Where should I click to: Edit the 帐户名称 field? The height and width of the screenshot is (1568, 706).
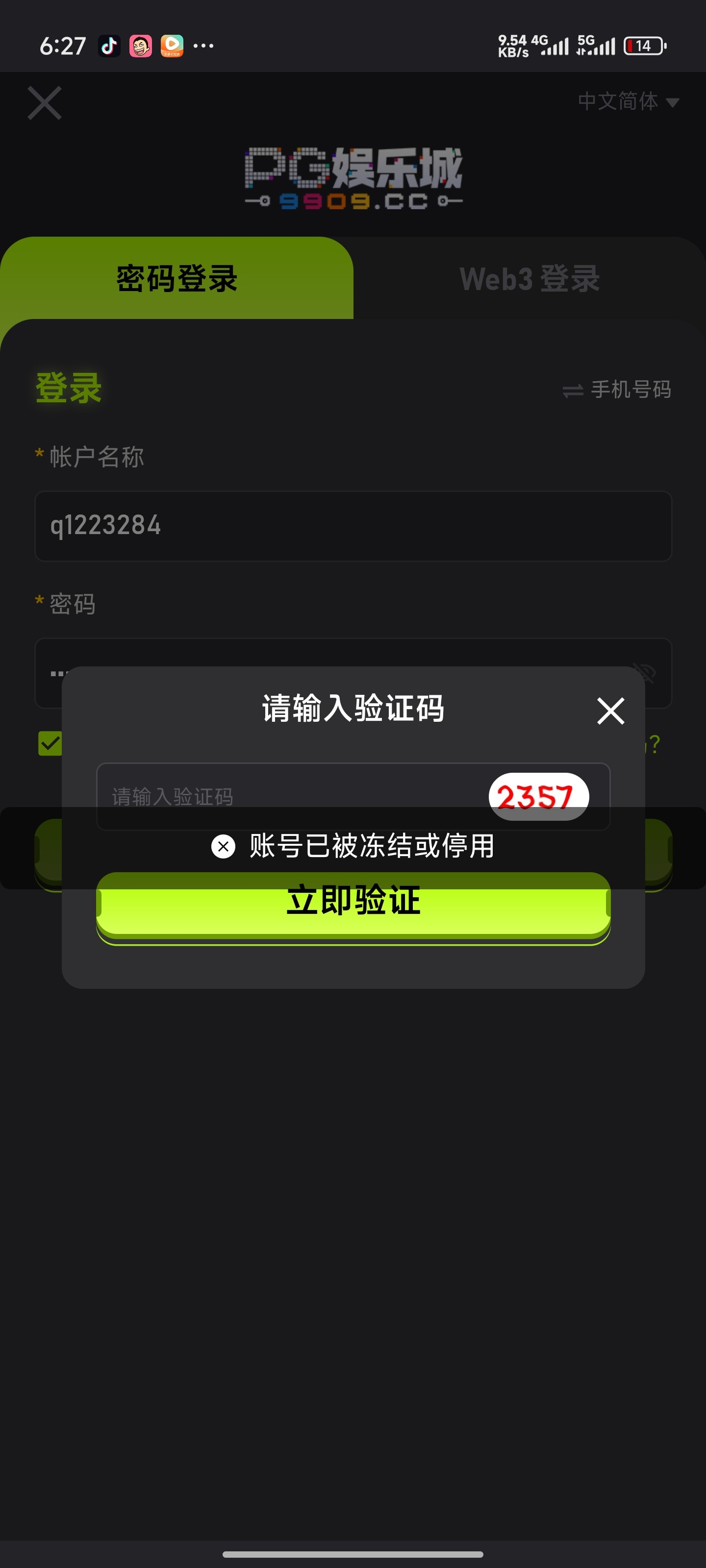pos(353,526)
